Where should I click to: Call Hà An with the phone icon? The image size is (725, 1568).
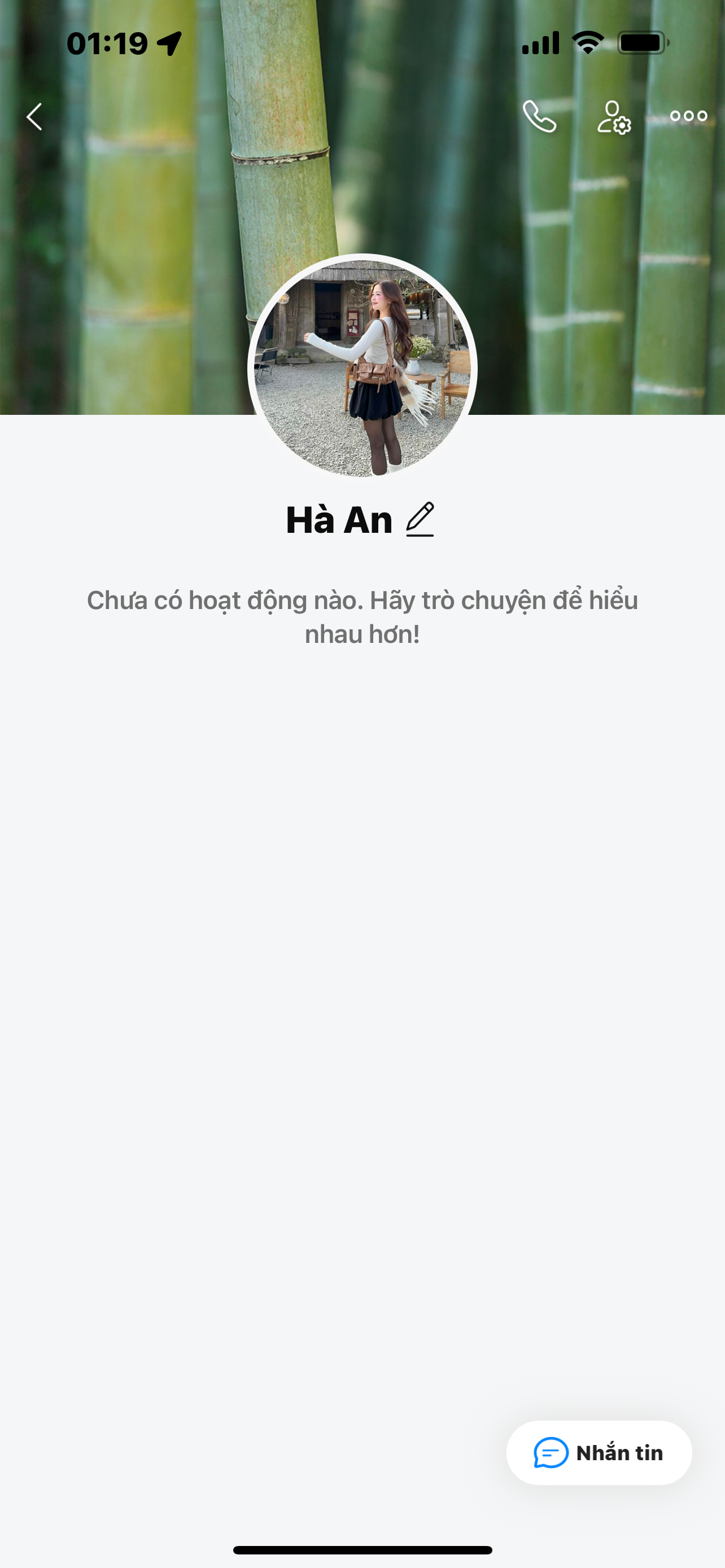tap(539, 116)
